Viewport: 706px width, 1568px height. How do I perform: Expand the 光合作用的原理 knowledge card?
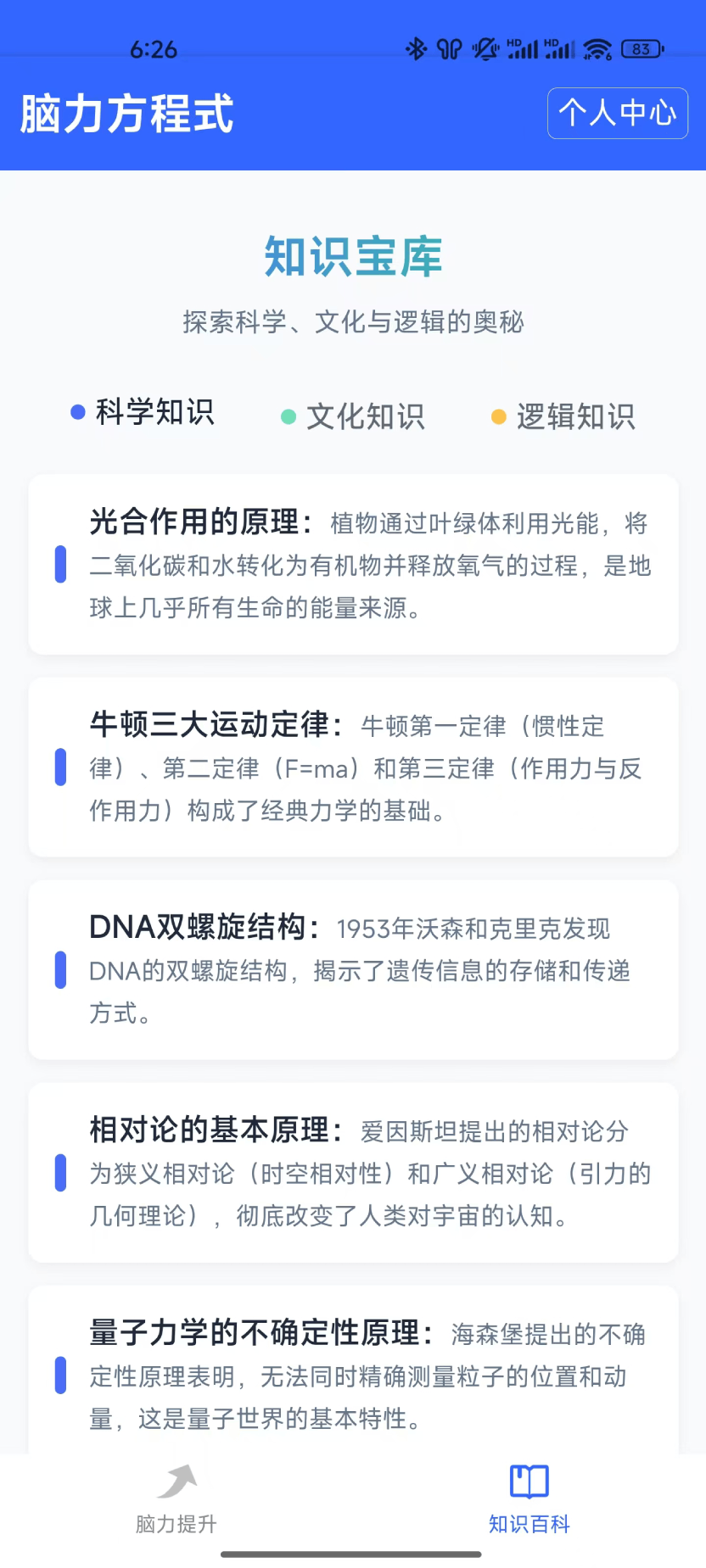coord(353,563)
